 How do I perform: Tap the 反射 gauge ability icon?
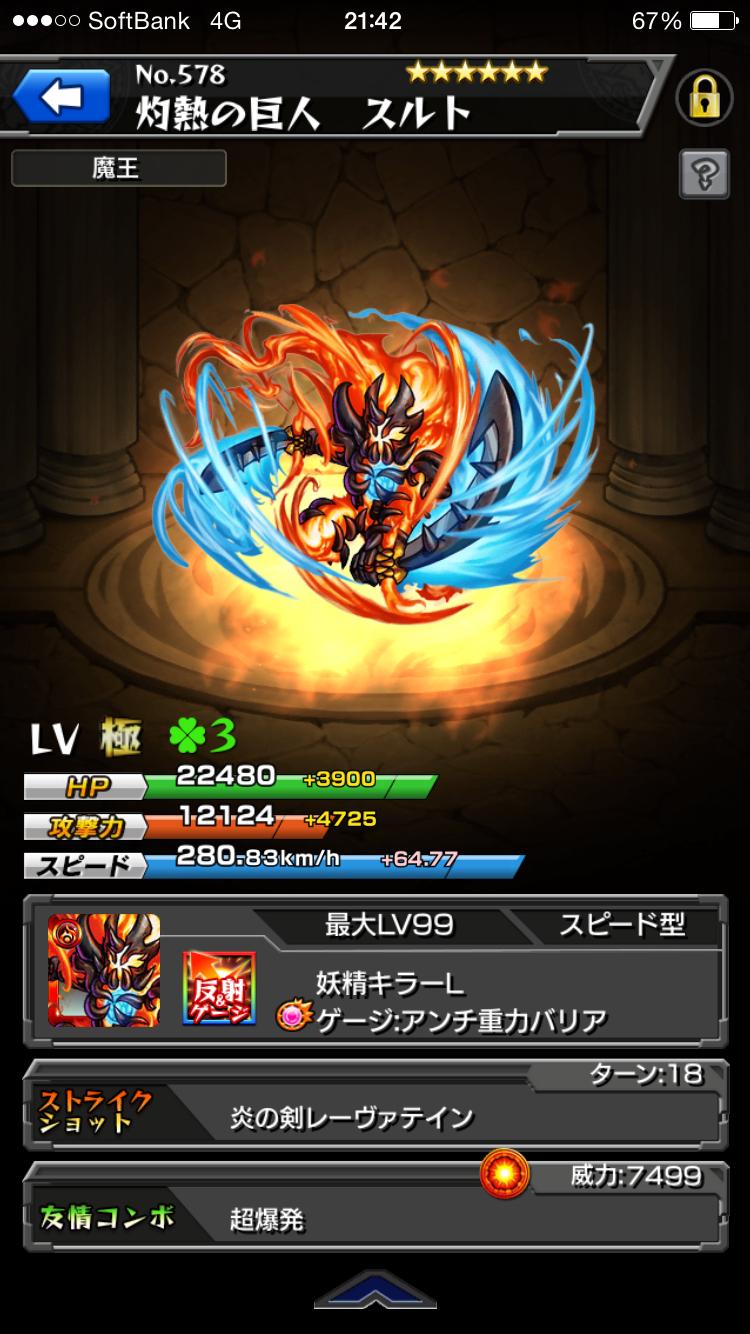click(218, 987)
